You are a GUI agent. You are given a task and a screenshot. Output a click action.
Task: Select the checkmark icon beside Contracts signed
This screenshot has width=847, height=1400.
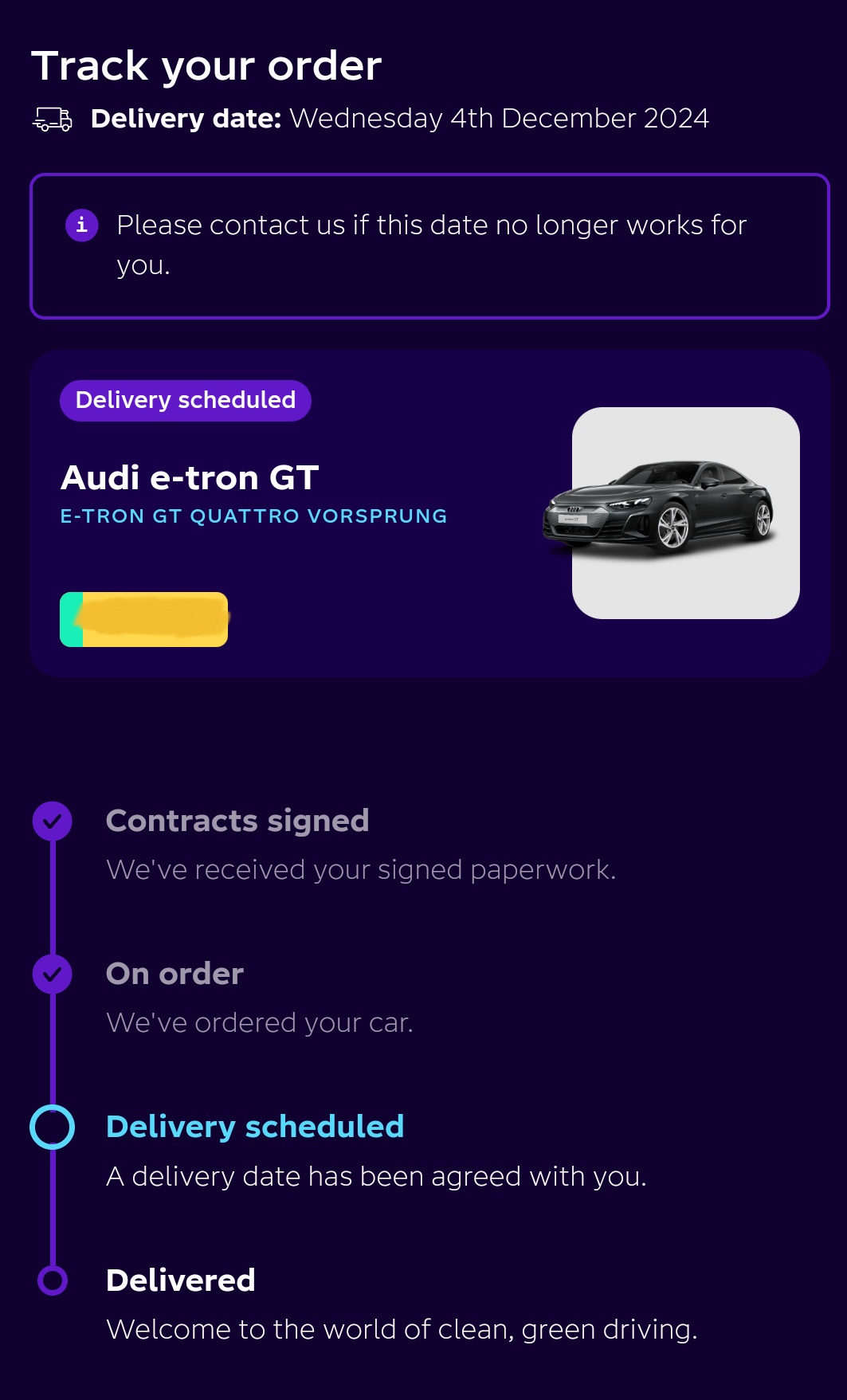pos(53,820)
